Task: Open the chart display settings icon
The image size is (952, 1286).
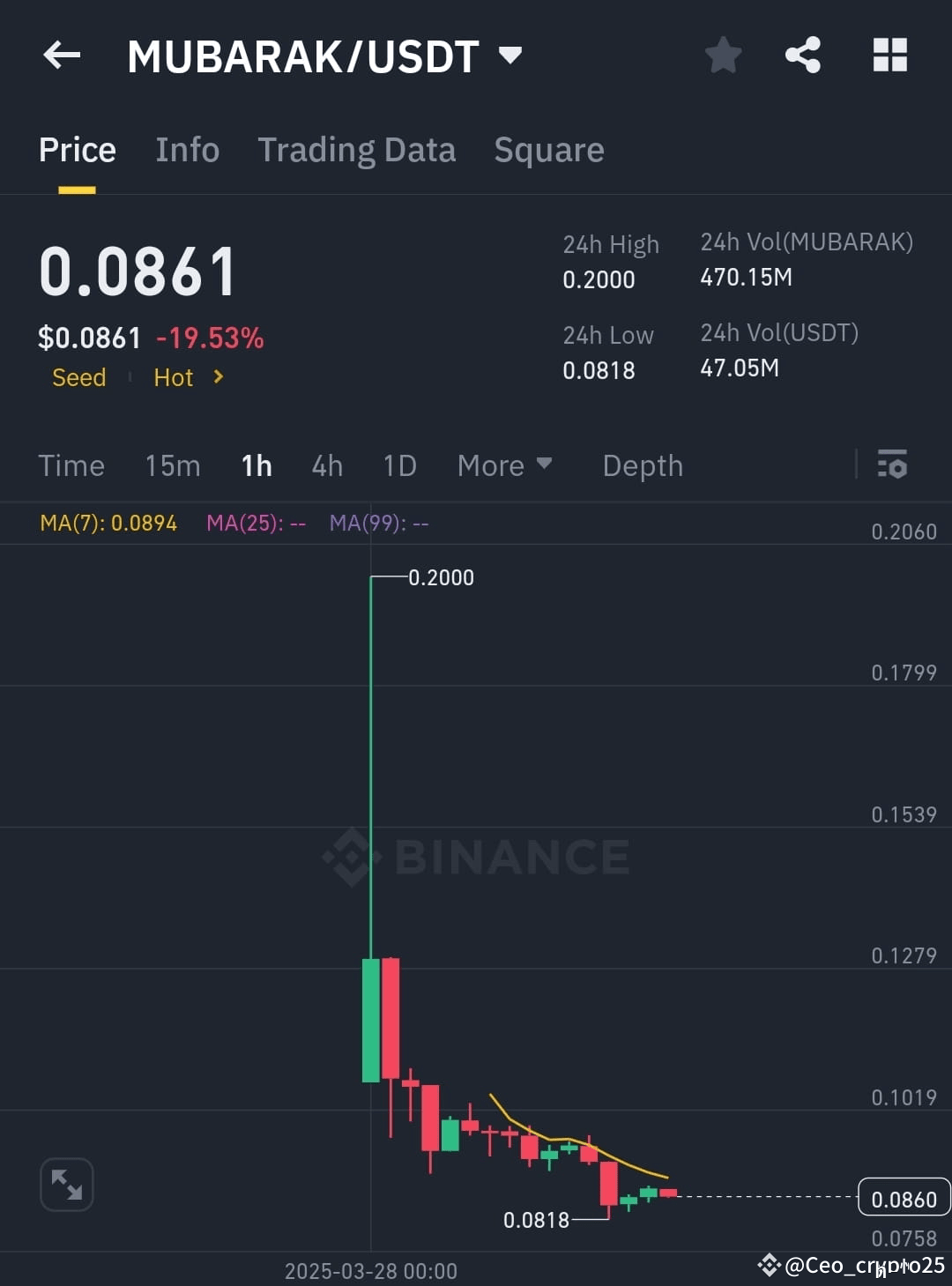Action: click(893, 465)
